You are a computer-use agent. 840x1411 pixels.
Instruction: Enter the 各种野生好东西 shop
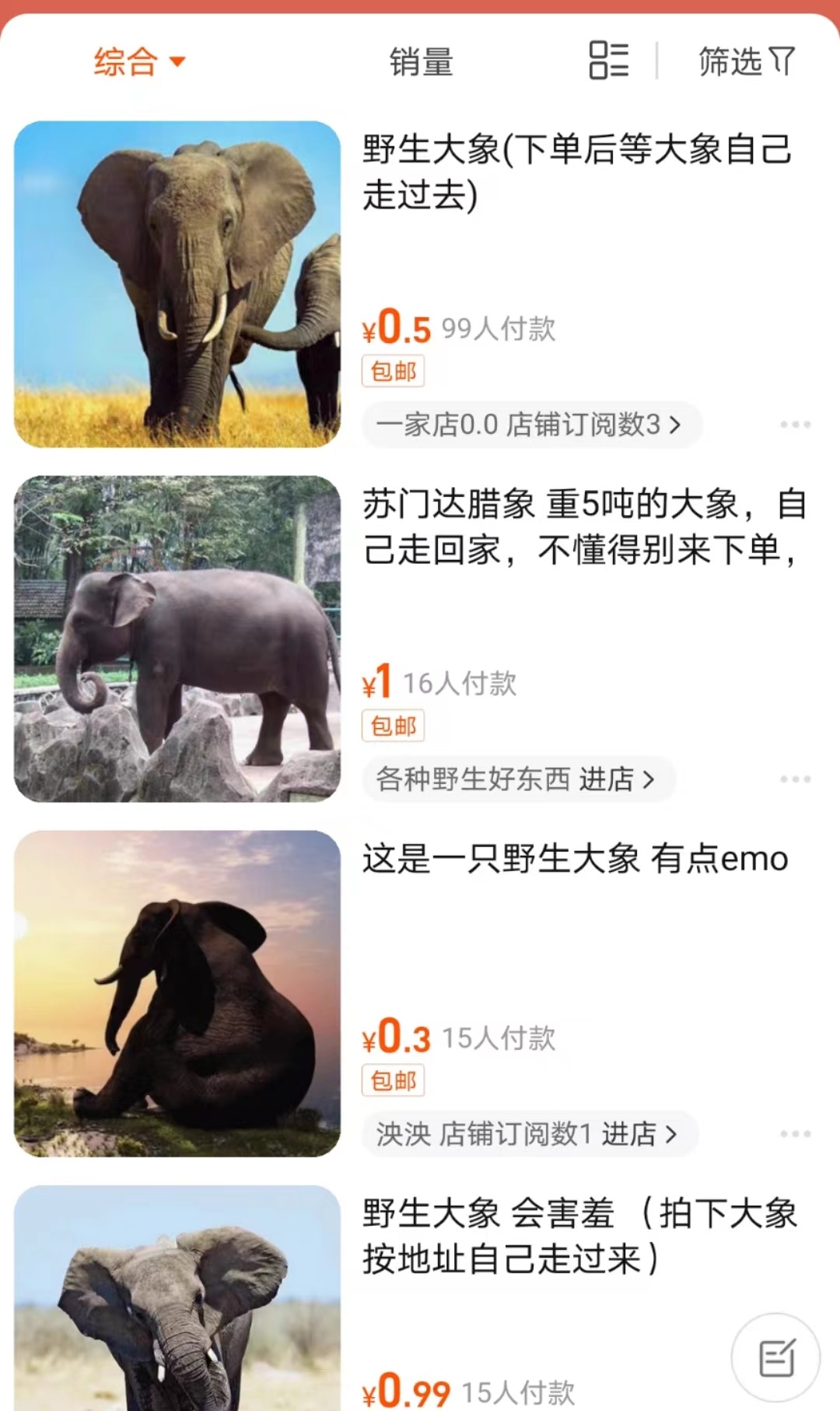(516, 779)
